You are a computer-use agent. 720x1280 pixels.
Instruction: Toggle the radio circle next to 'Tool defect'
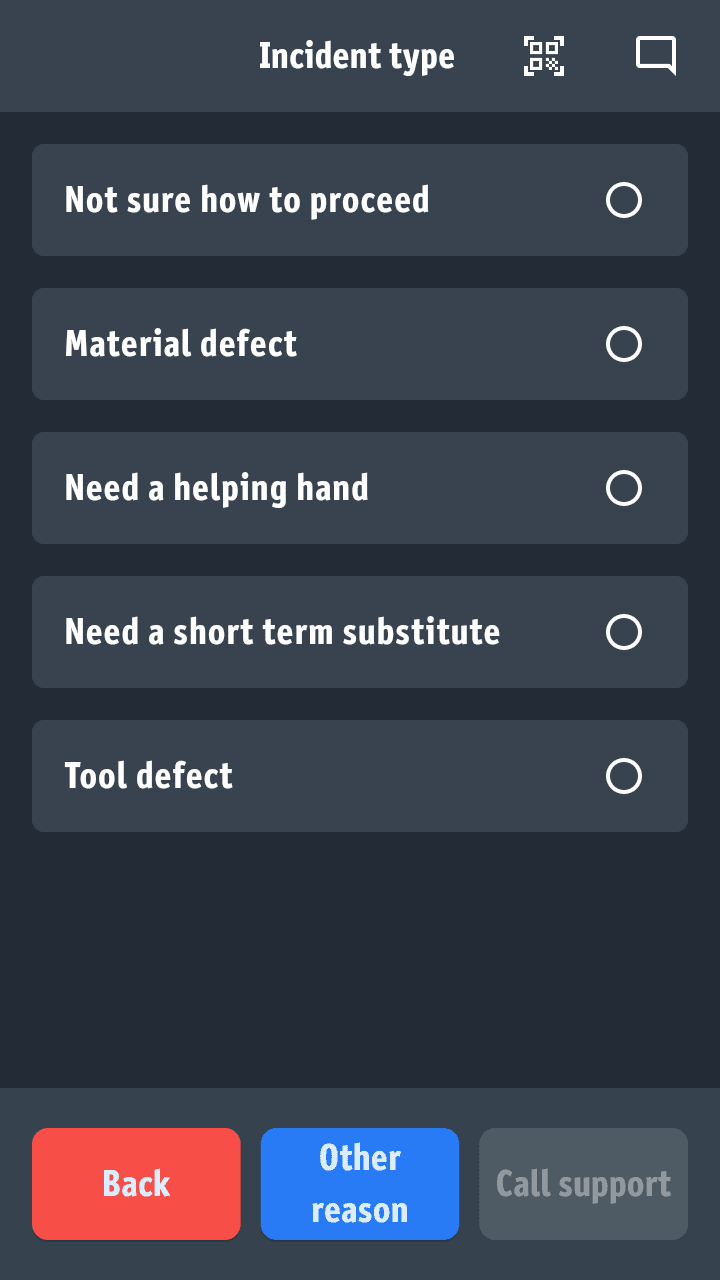tap(624, 776)
